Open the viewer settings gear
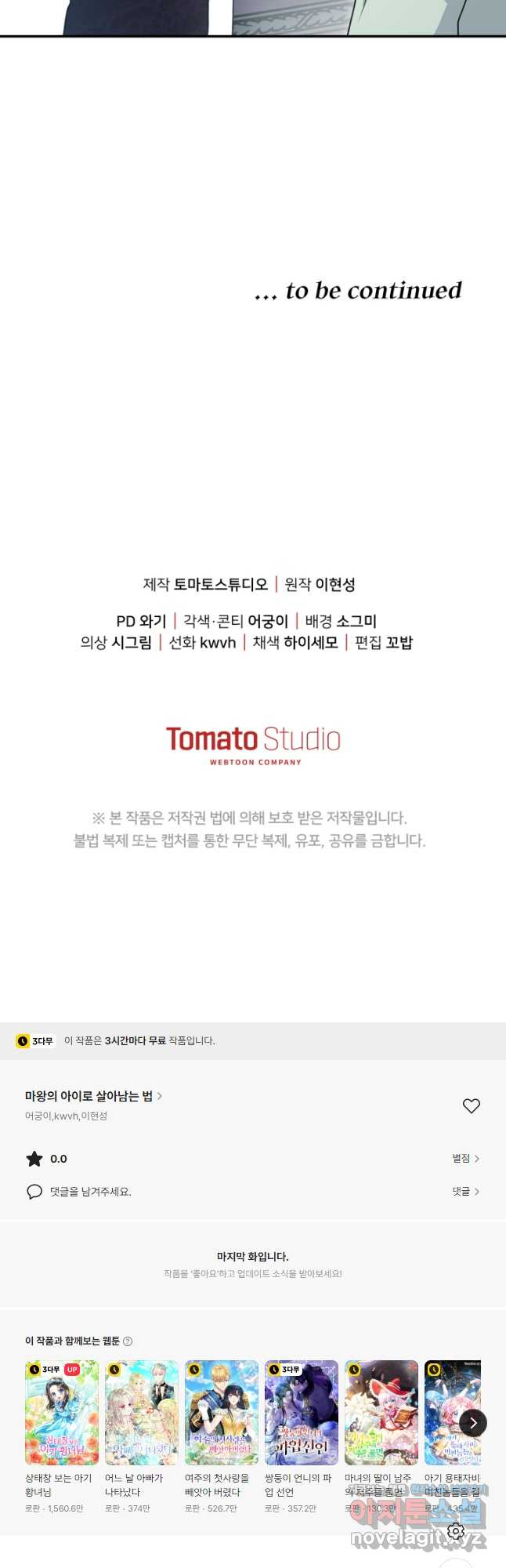Viewport: 506px width, 1568px height. point(456,1531)
